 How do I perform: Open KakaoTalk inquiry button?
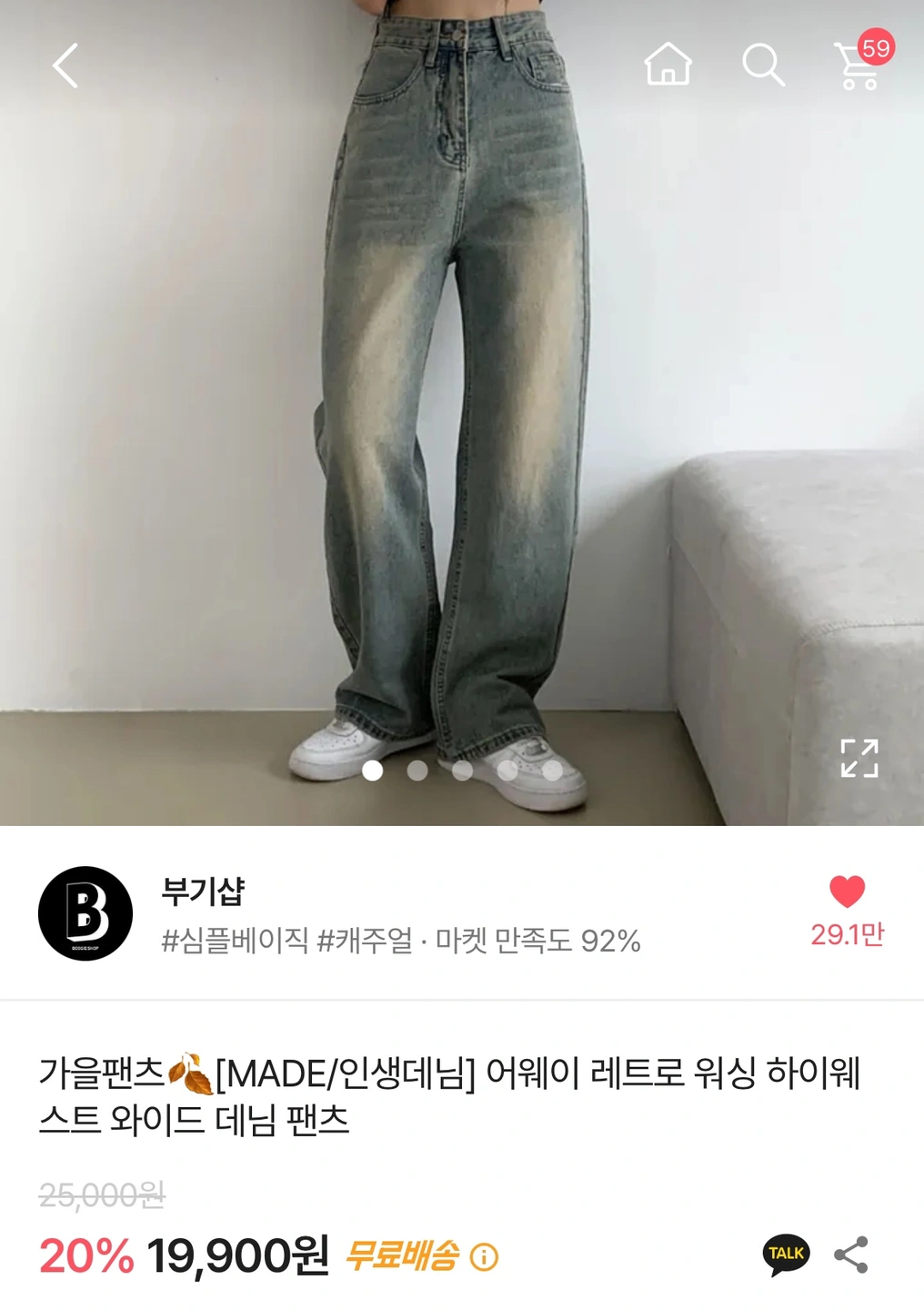[x=786, y=1255]
